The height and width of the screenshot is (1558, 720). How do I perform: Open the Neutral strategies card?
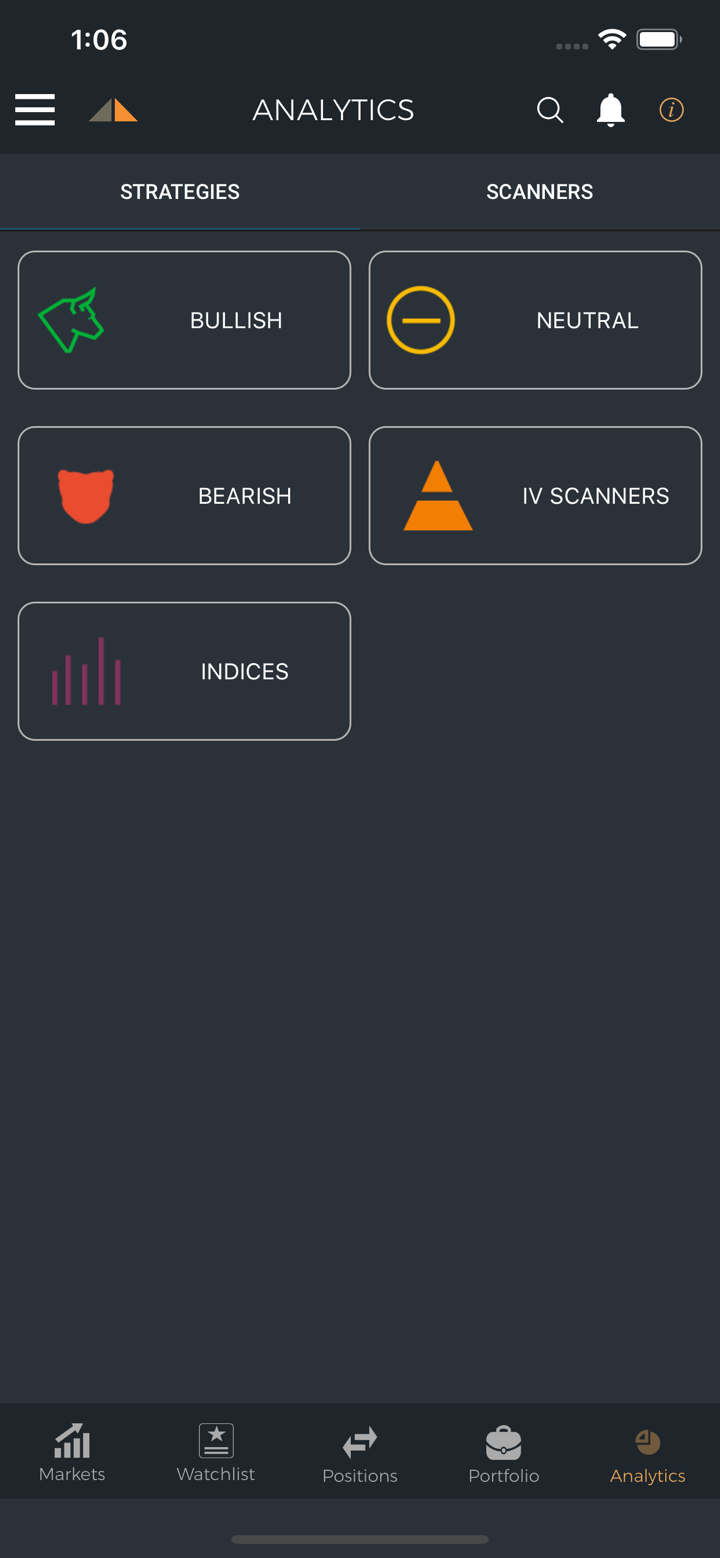(x=535, y=320)
